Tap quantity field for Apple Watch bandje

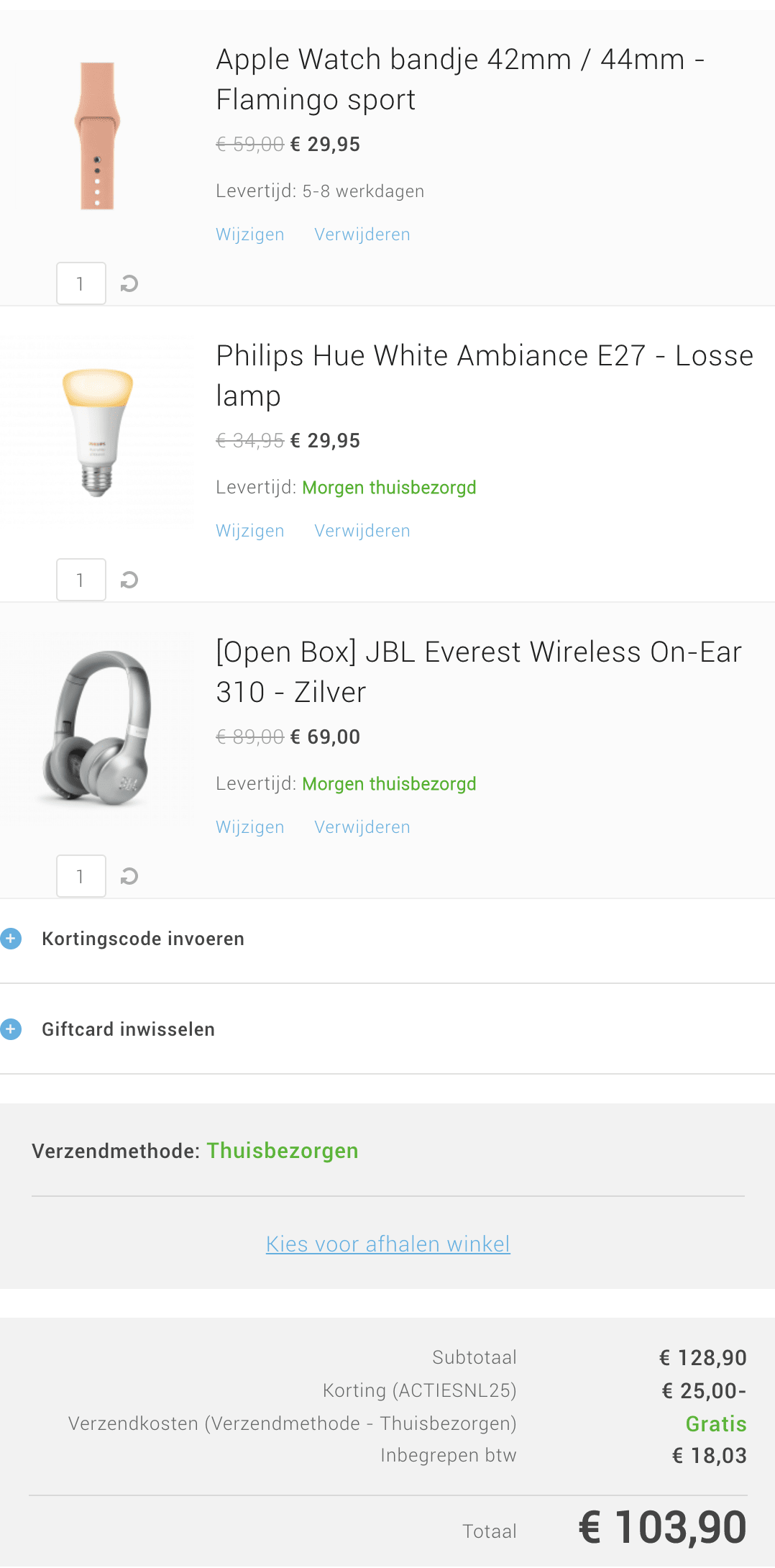81,283
